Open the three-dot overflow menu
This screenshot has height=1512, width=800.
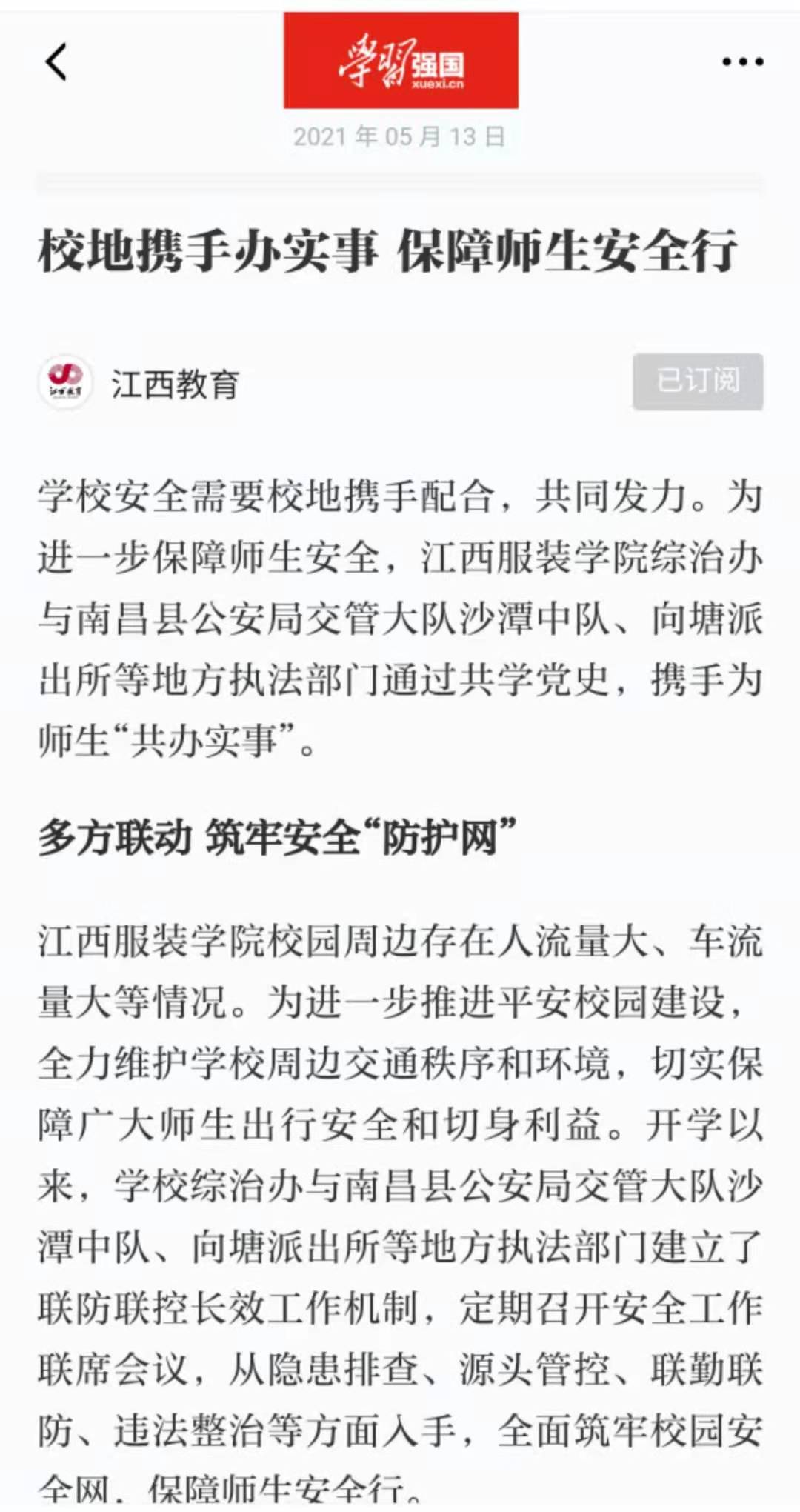742,62
